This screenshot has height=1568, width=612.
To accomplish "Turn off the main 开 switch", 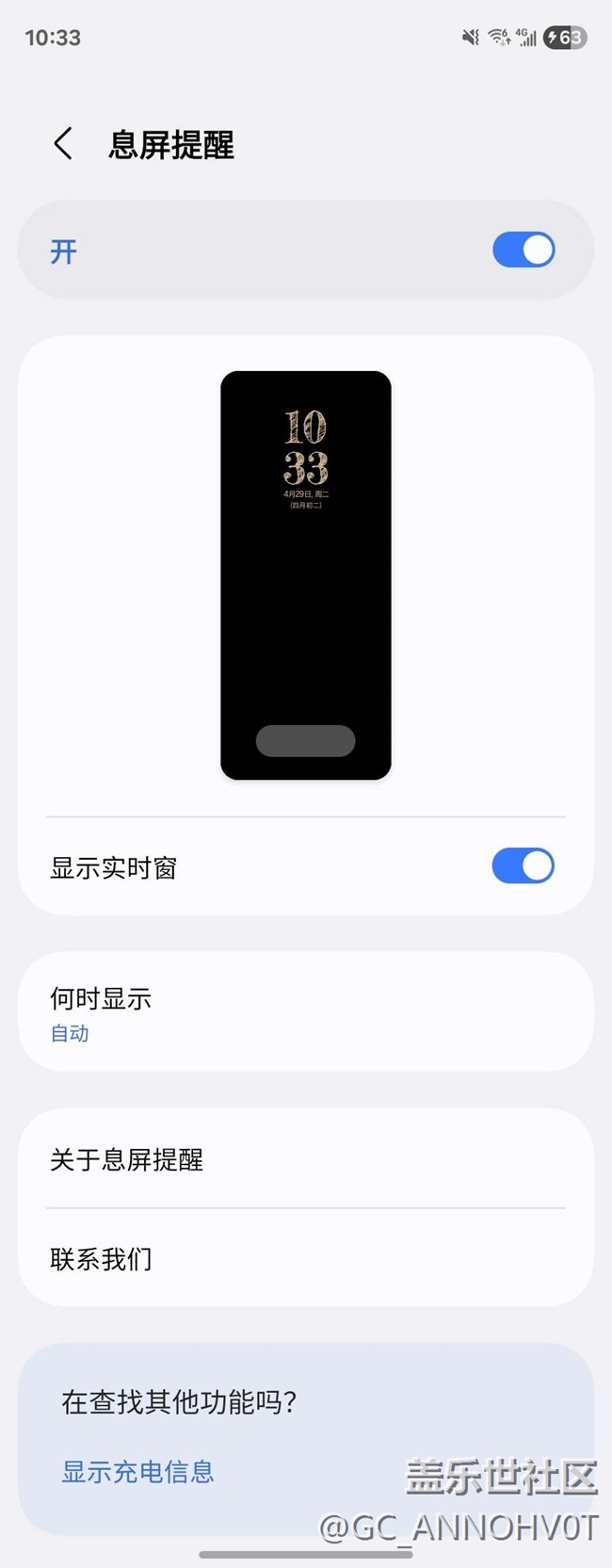I will [x=523, y=251].
